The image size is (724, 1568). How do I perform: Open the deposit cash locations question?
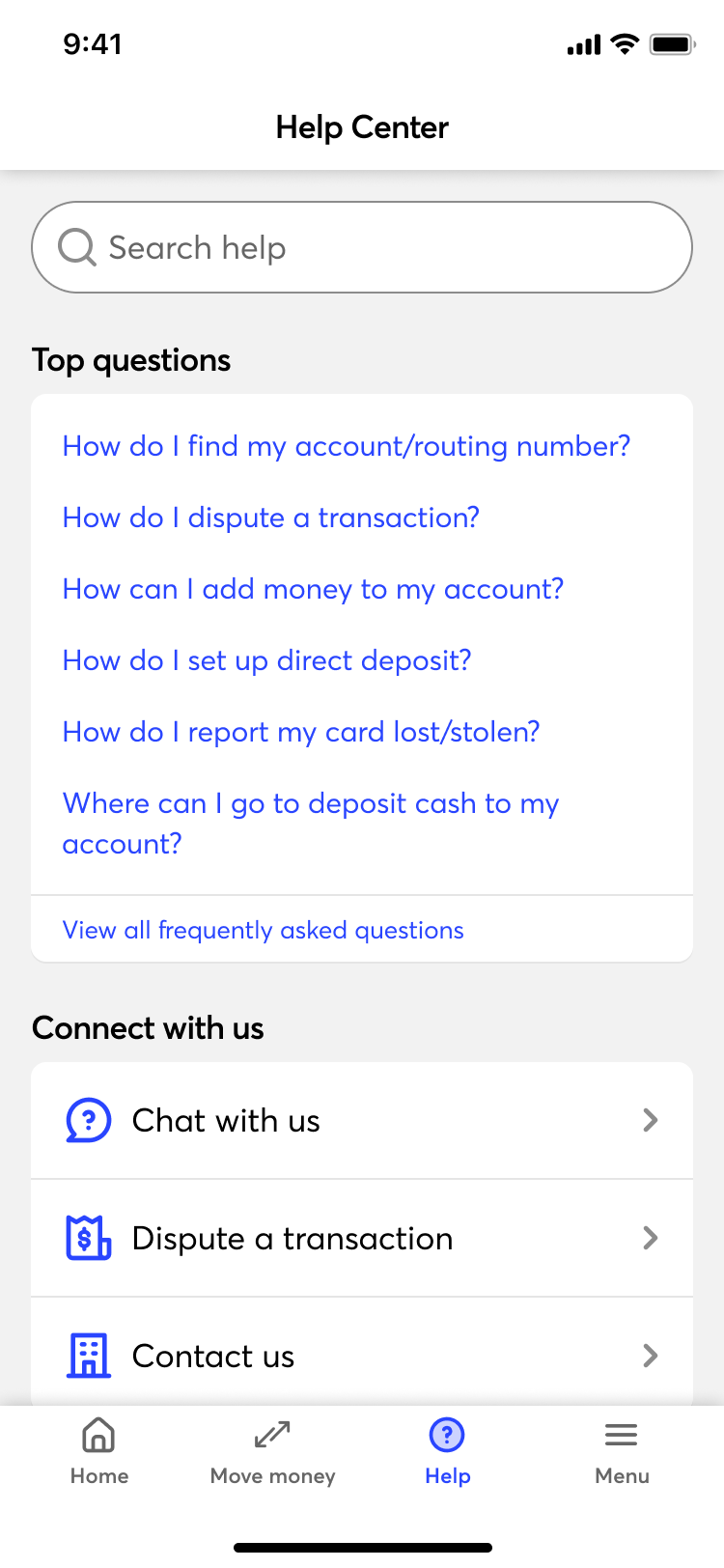(310, 823)
